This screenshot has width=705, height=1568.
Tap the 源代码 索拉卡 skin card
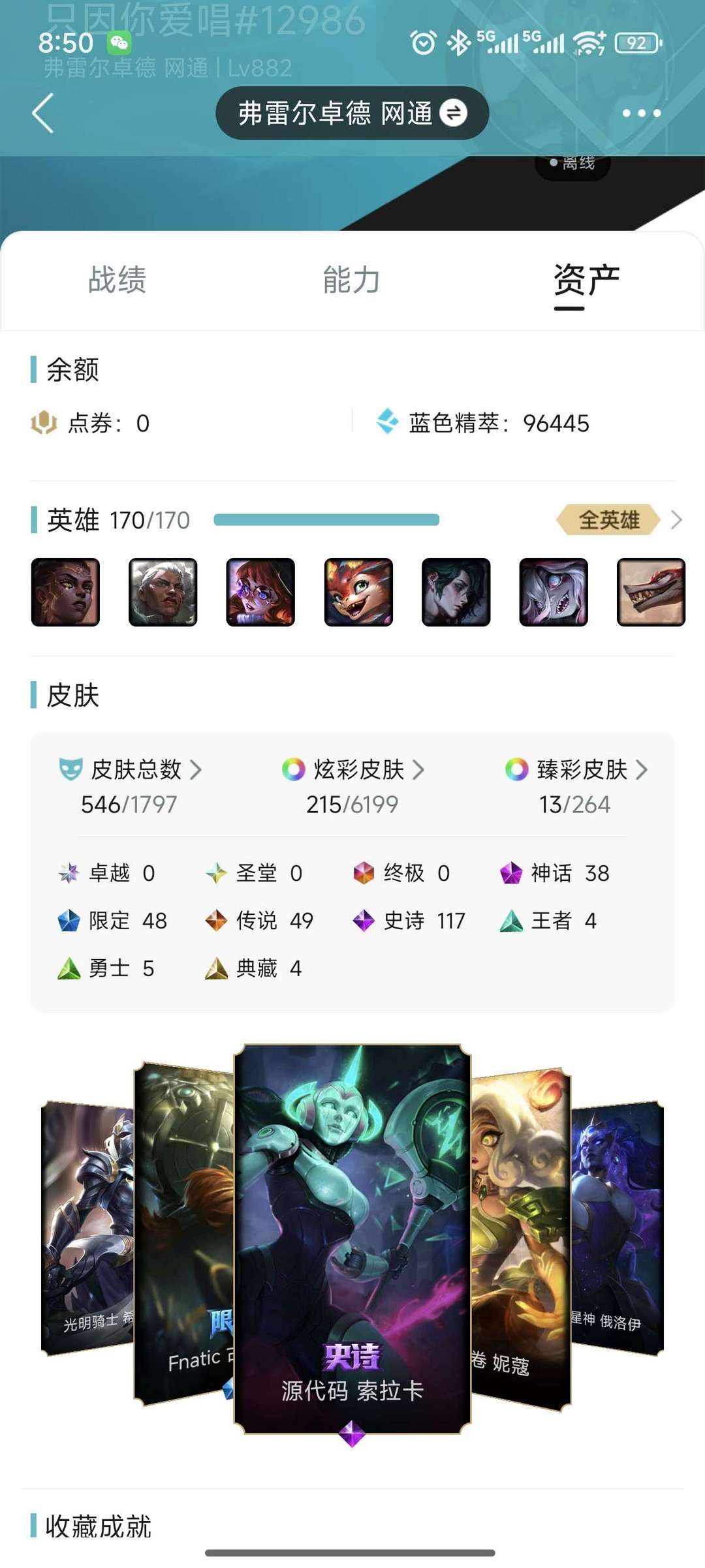(x=352, y=1239)
